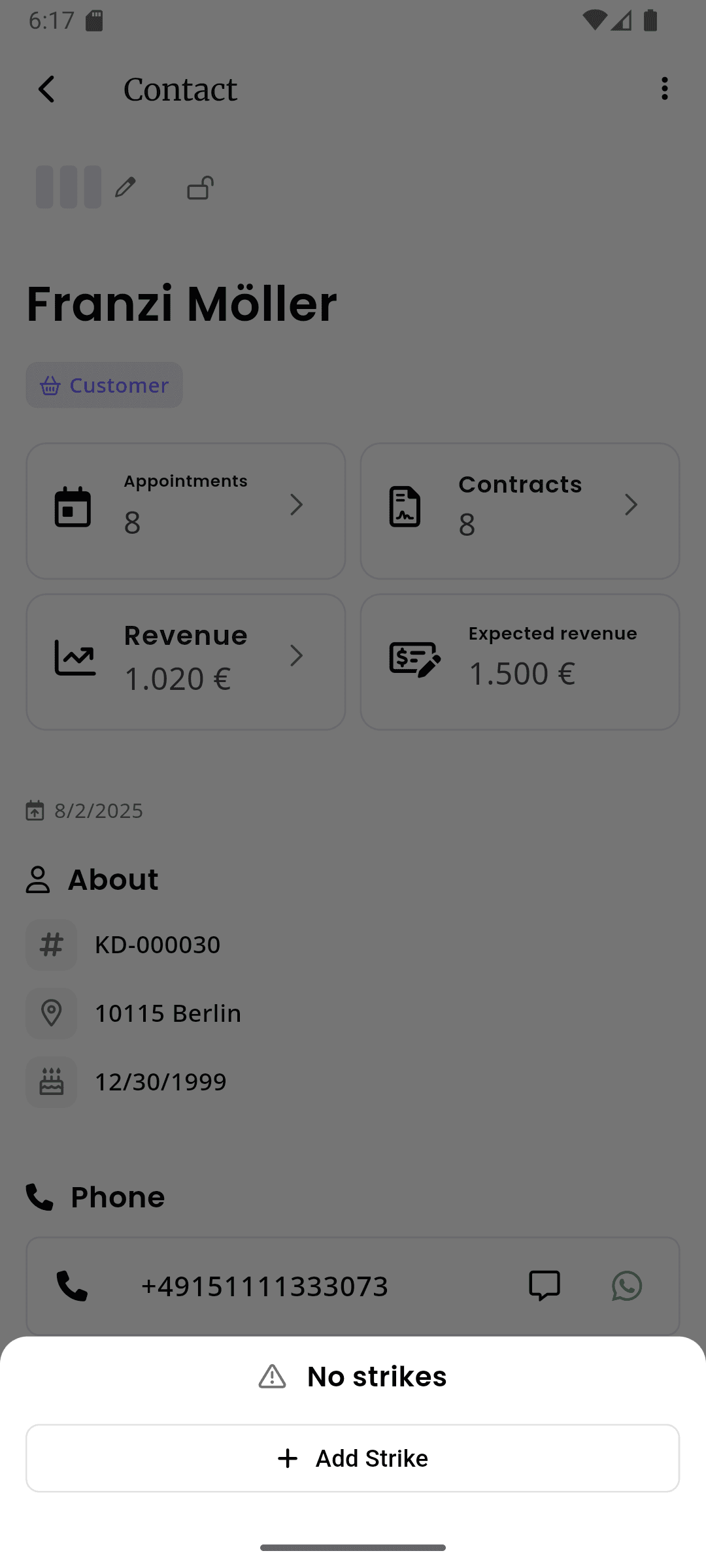Expand the Contracts card details

pos(631,504)
